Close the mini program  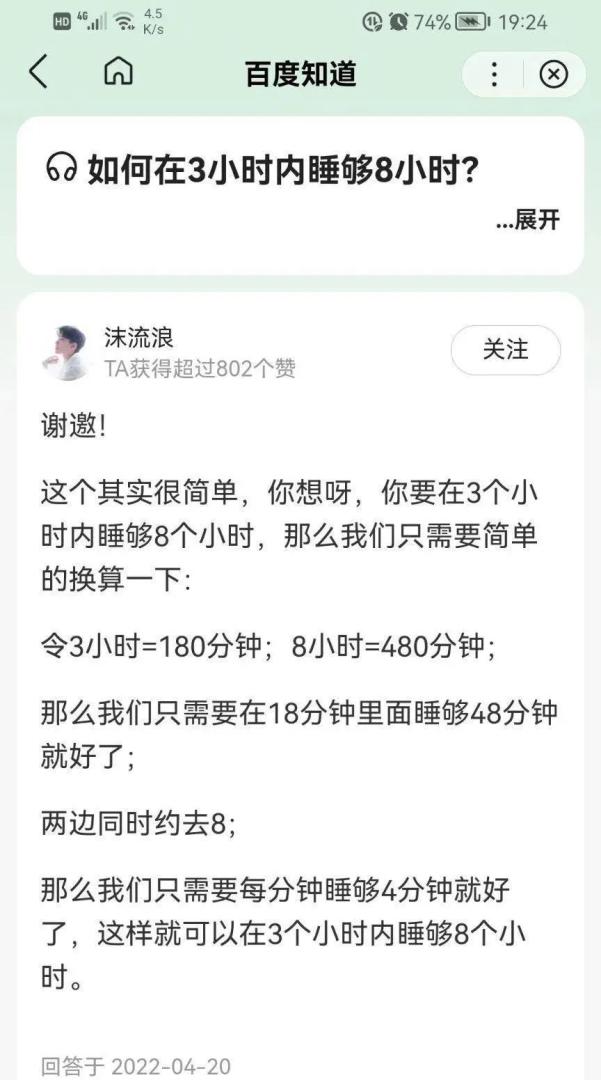coord(553,74)
